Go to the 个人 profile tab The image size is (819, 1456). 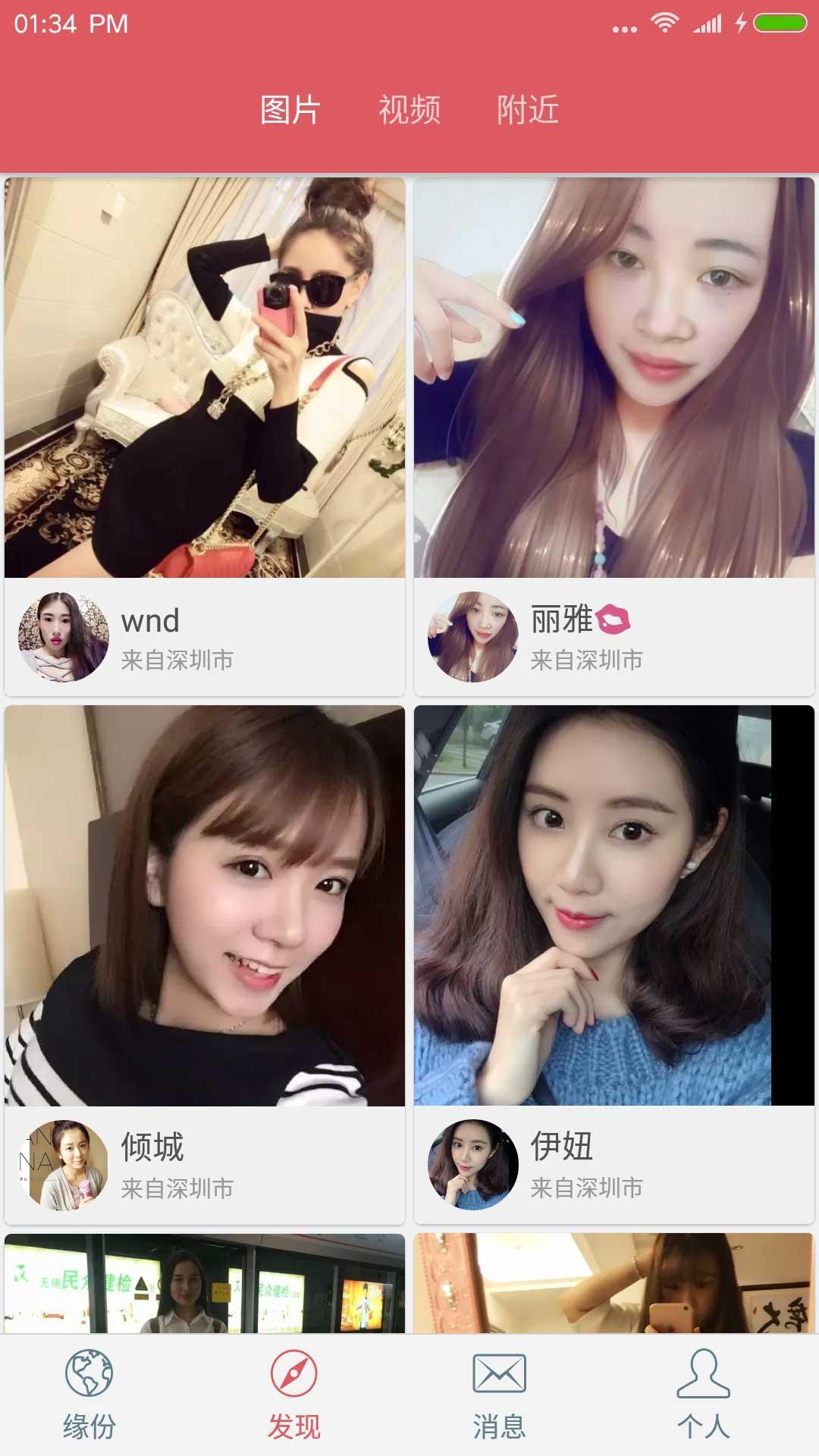(704, 1395)
